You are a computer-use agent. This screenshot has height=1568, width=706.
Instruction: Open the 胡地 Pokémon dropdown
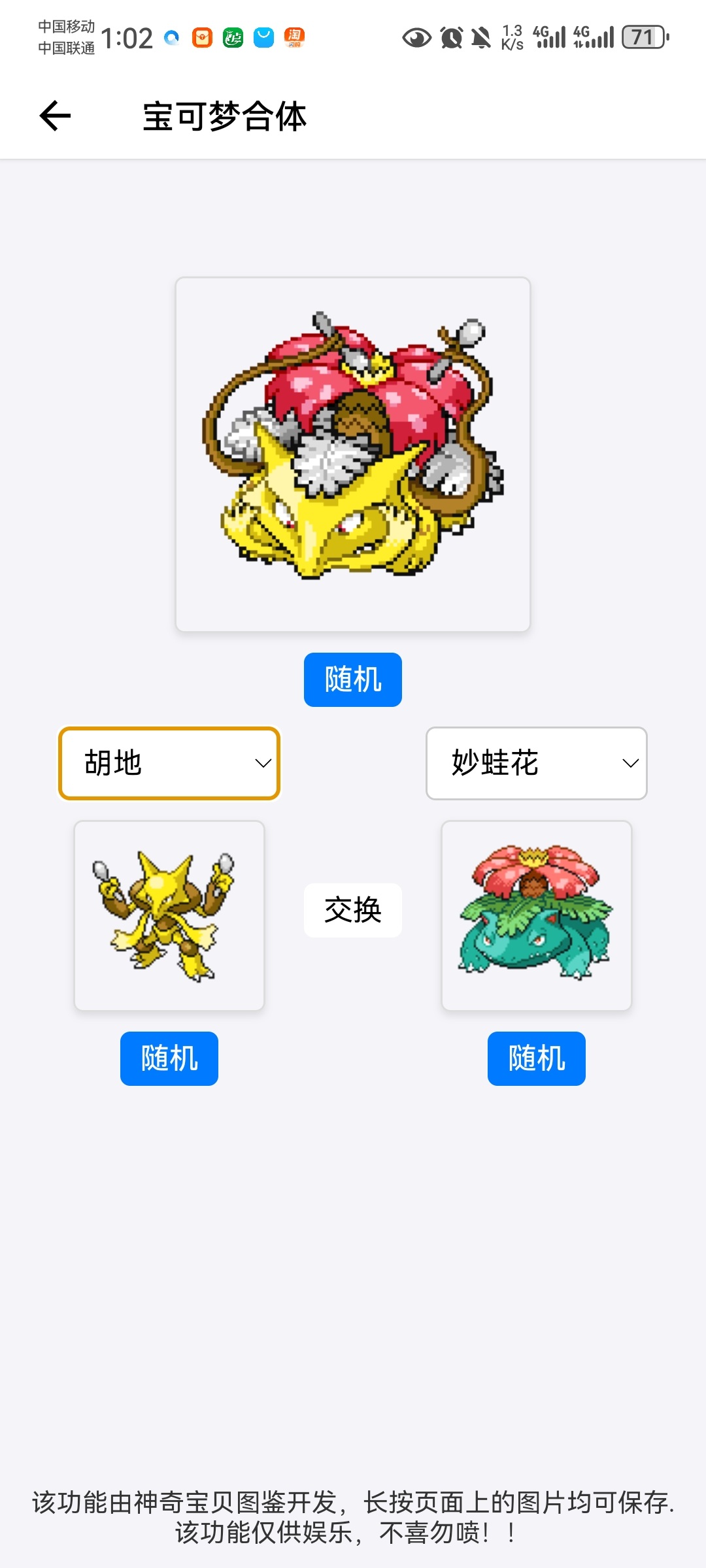point(169,763)
